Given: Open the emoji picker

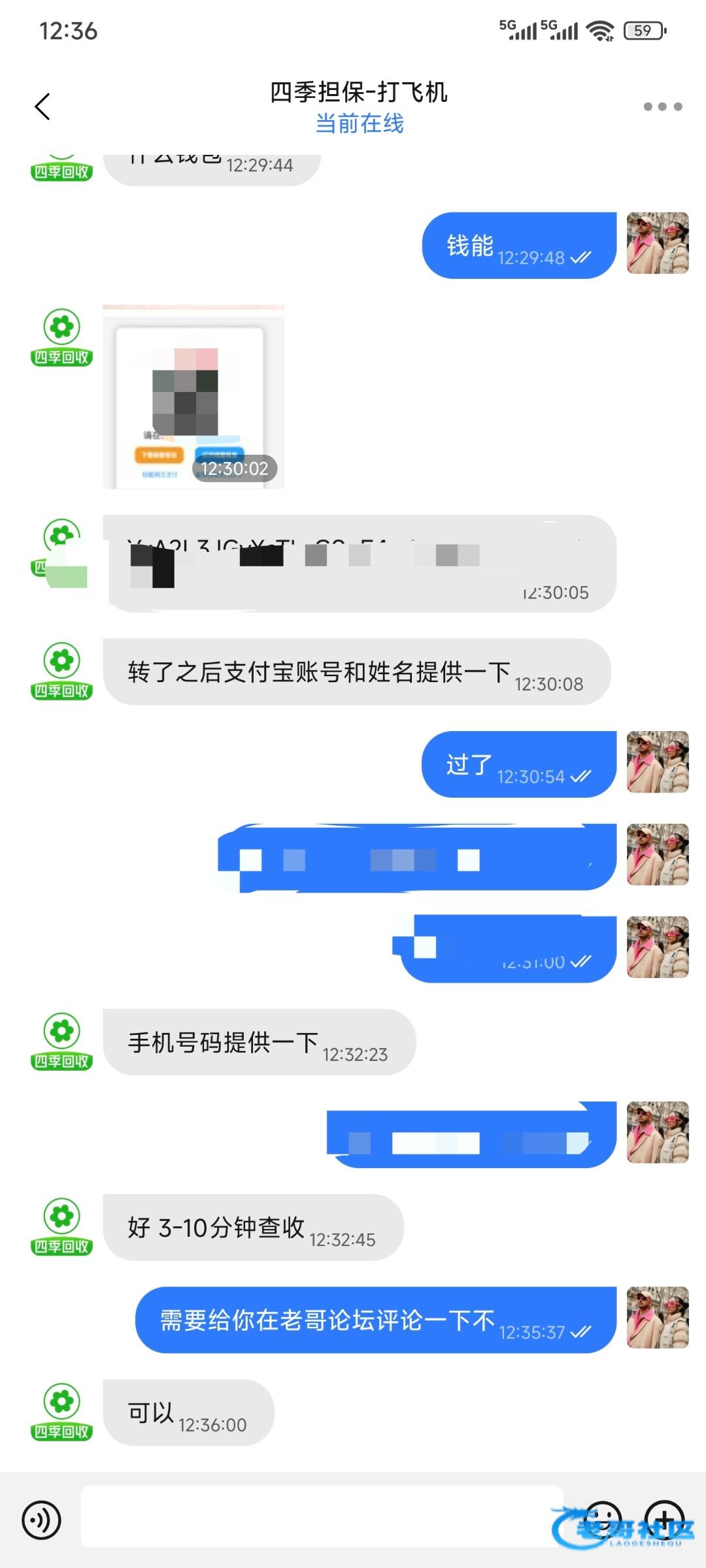Looking at the screenshot, I should click(602, 1518).
